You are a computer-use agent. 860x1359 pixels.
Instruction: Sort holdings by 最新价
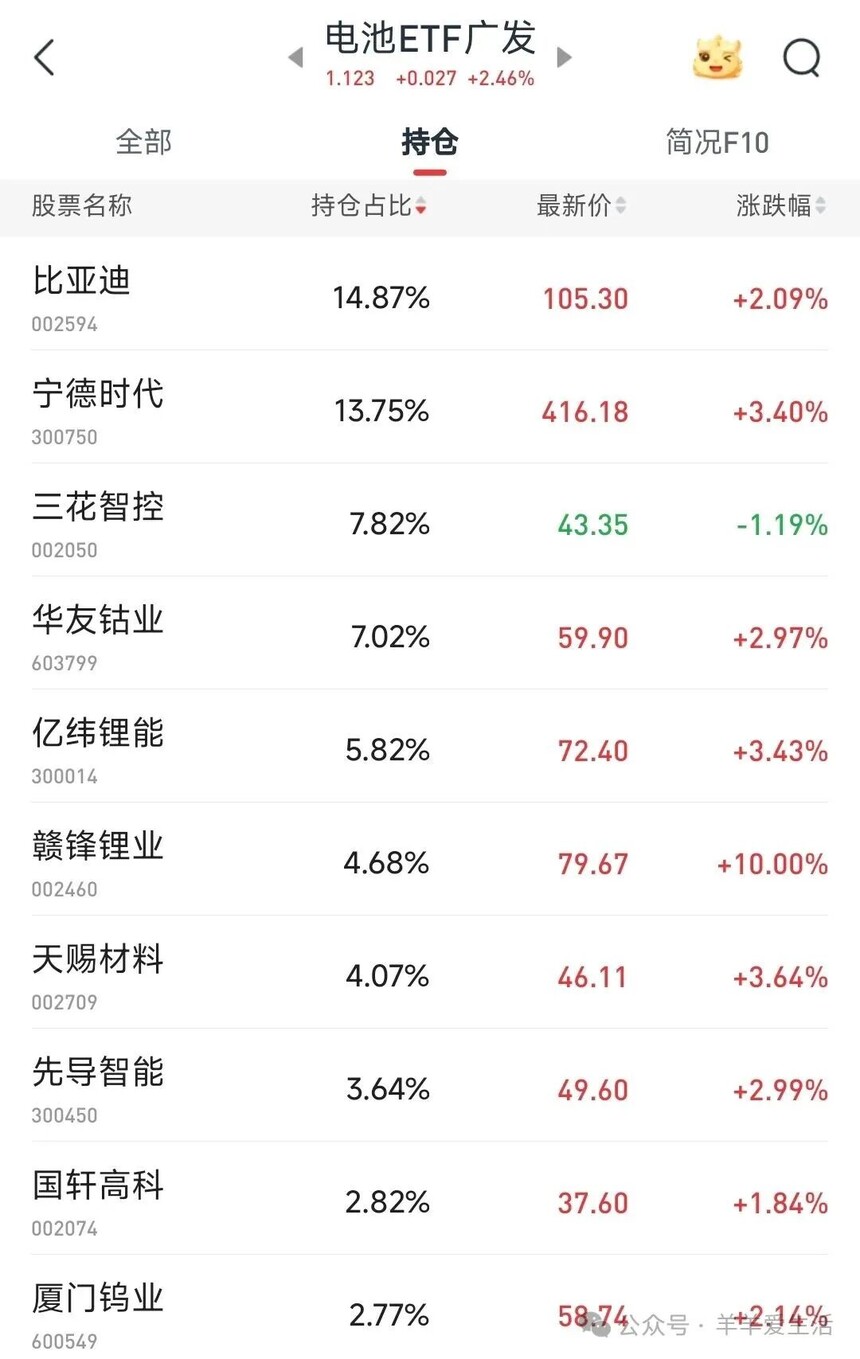pyautogui.click(x=581, y=206)
